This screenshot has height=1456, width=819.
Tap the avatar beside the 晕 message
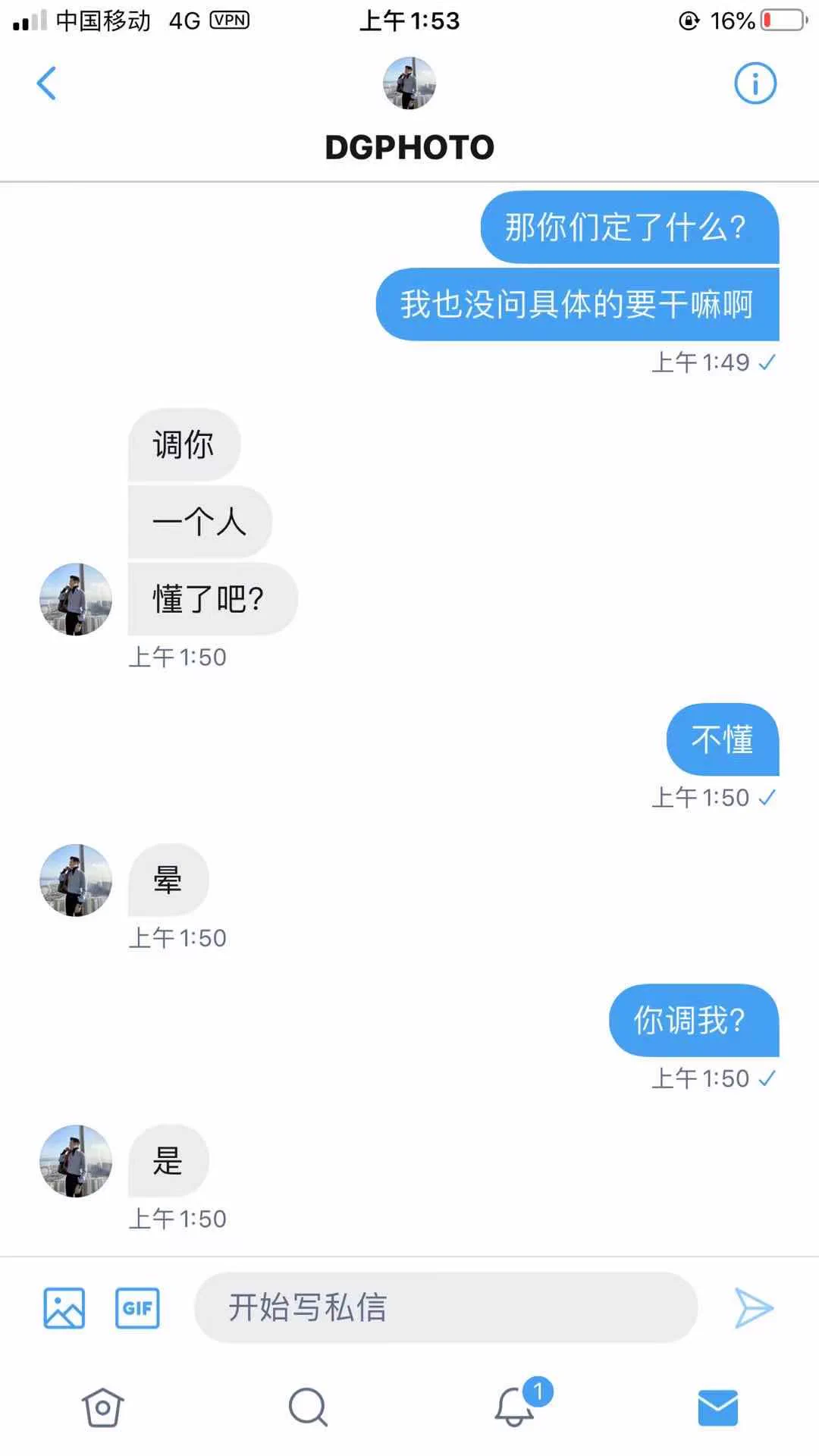[x=74, y=880]
